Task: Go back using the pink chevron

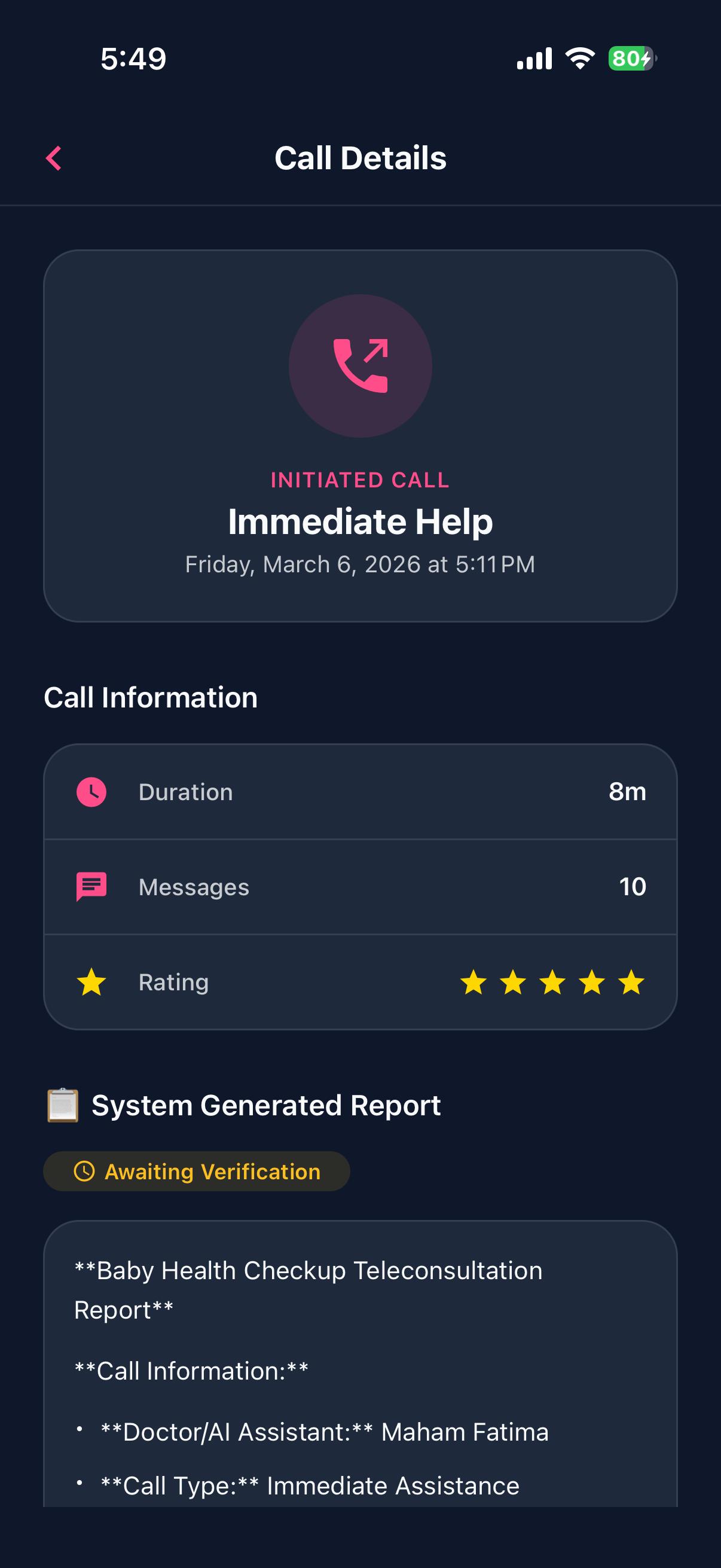Action: pyautogui.click(x=53, y=158)
